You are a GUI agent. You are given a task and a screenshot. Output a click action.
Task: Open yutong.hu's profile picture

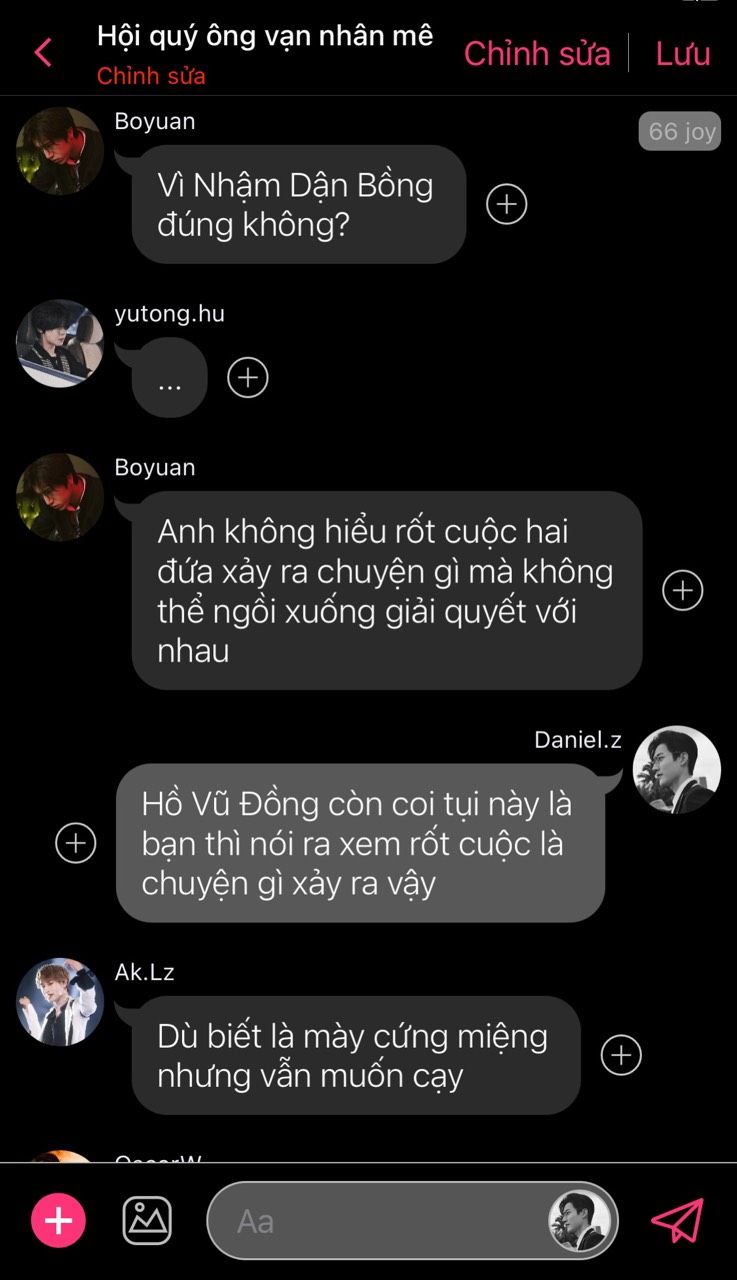coord(60,343)
